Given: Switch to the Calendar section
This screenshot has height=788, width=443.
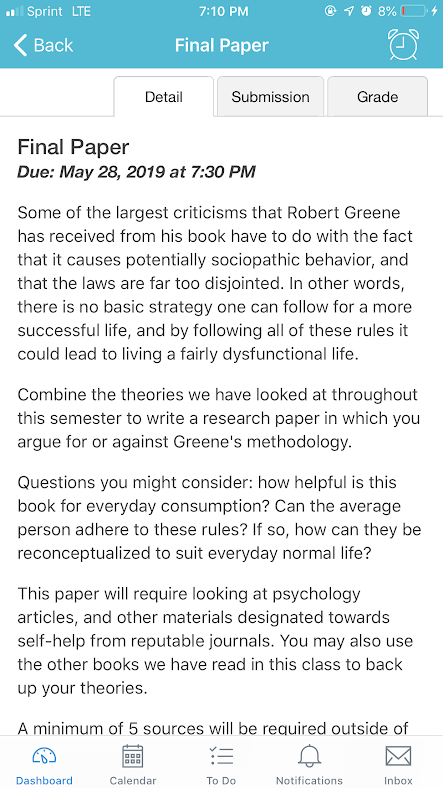Looking at the screenshot, I should [133, 764].
